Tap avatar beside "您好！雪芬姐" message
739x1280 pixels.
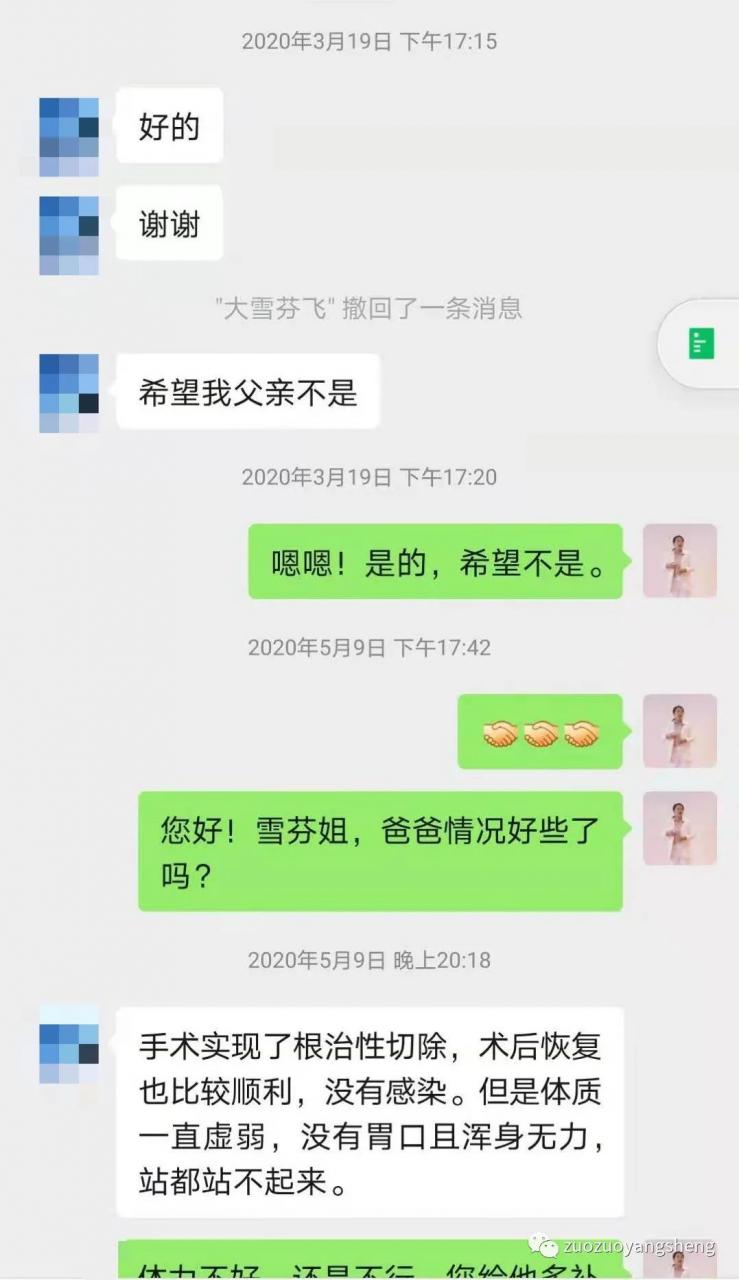pyautogui.click(x=679, y=829)
